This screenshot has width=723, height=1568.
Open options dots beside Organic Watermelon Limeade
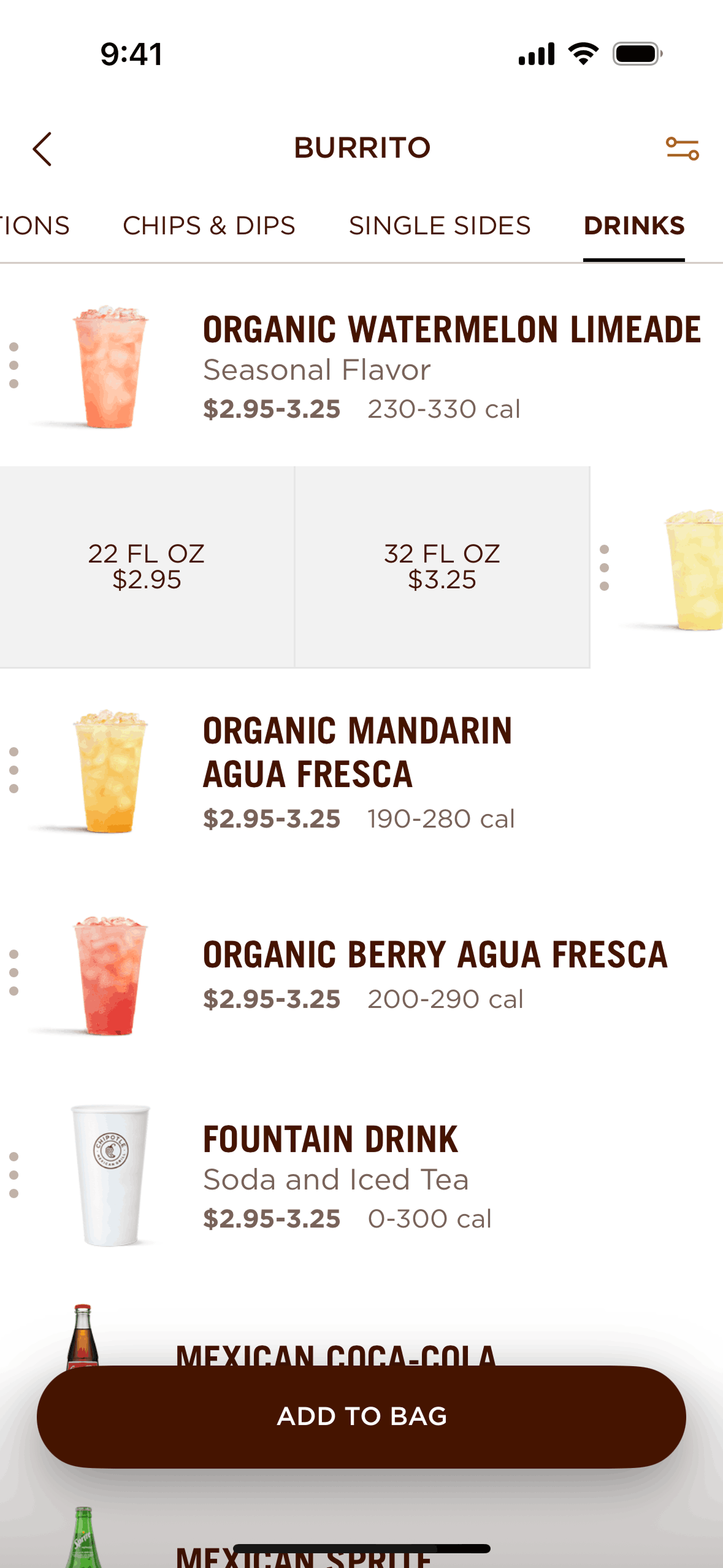pyautogui.click(x=14, y=366)
